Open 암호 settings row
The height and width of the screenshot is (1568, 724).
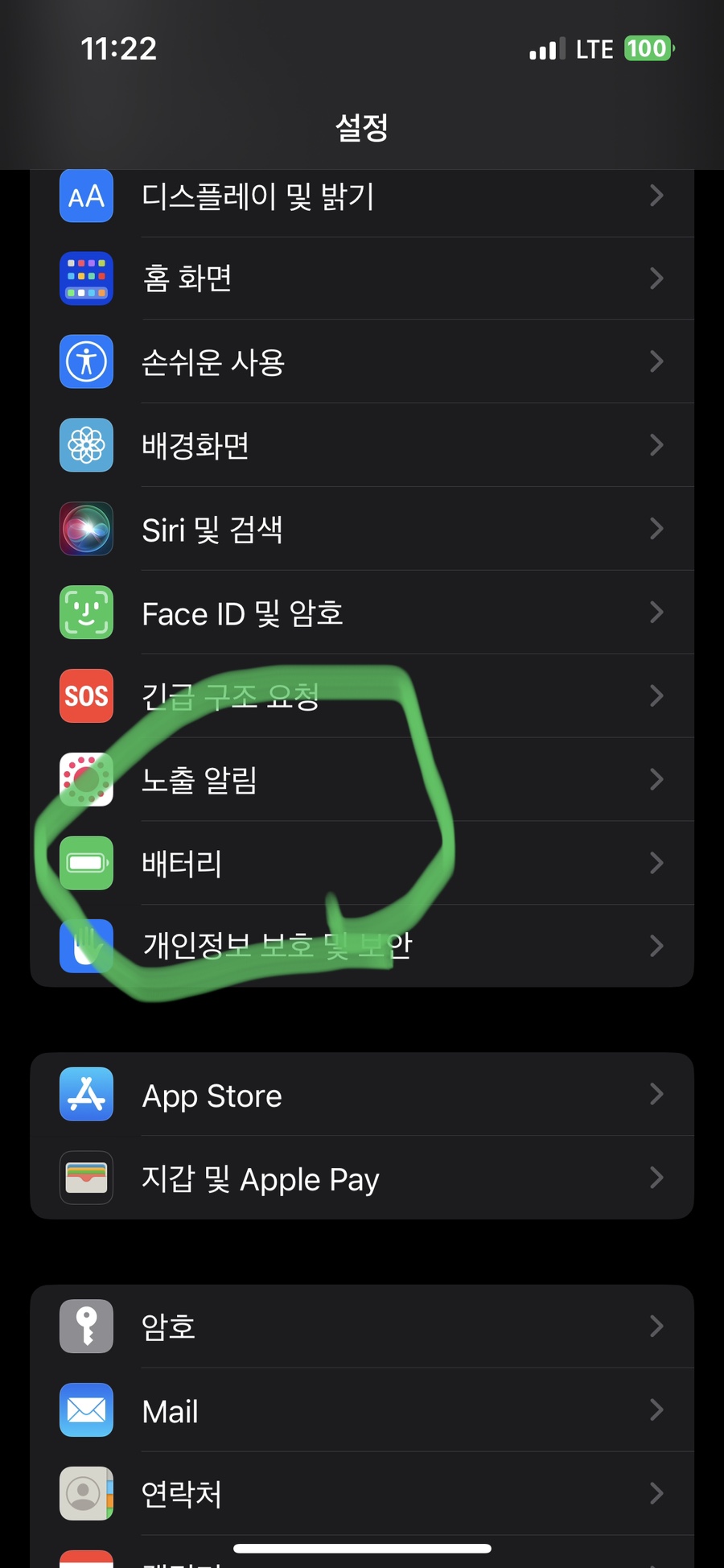(169, 1327)
